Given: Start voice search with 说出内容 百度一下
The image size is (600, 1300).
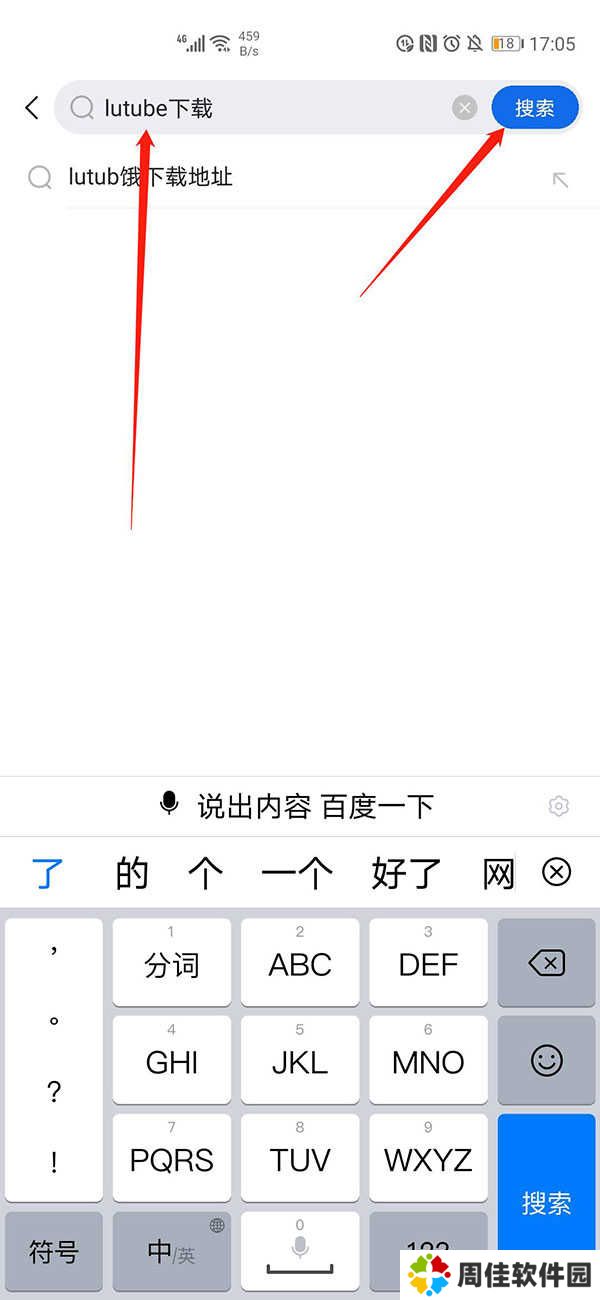Looking at the screenshot, I should pos(297,806).
